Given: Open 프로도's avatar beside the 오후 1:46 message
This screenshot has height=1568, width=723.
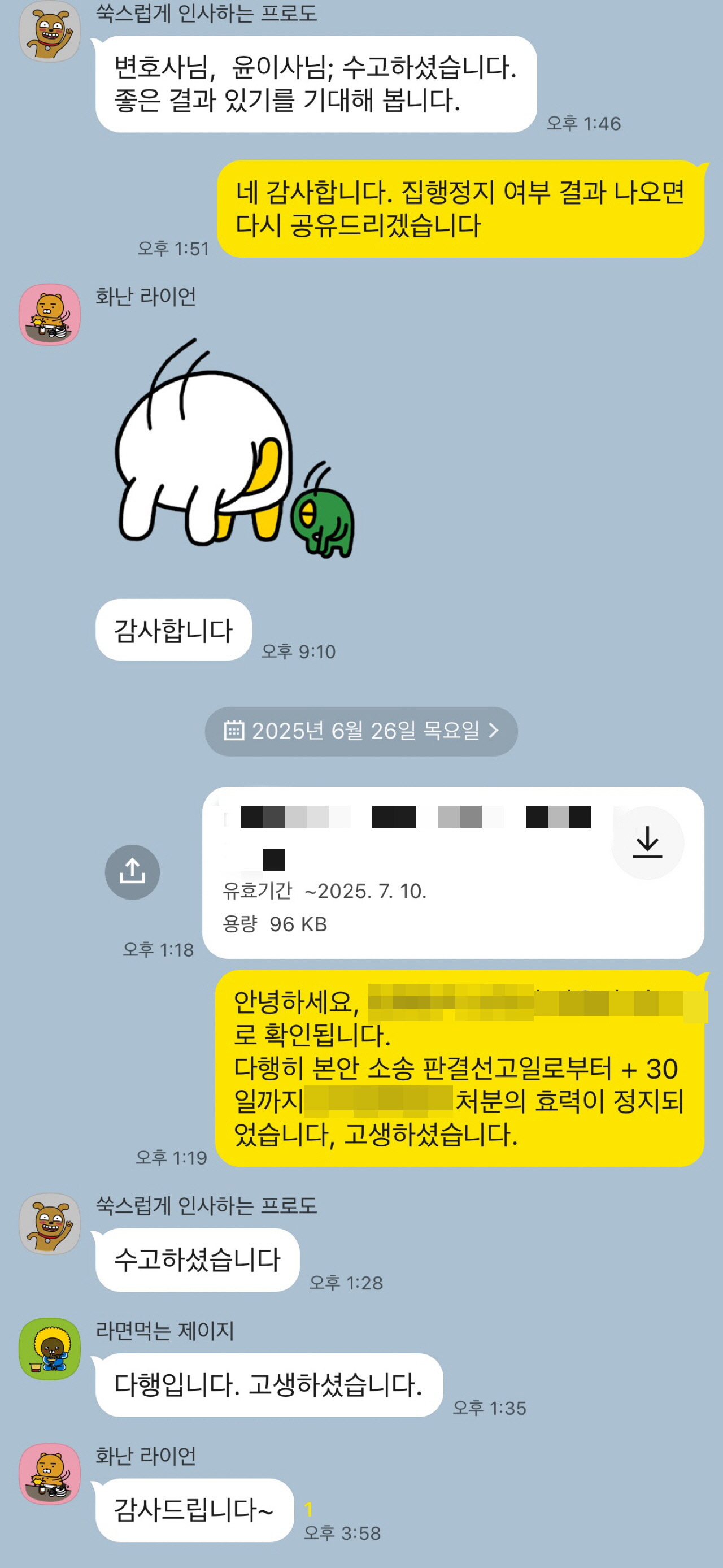Looking at the screenshot, I should pos(49,31).
